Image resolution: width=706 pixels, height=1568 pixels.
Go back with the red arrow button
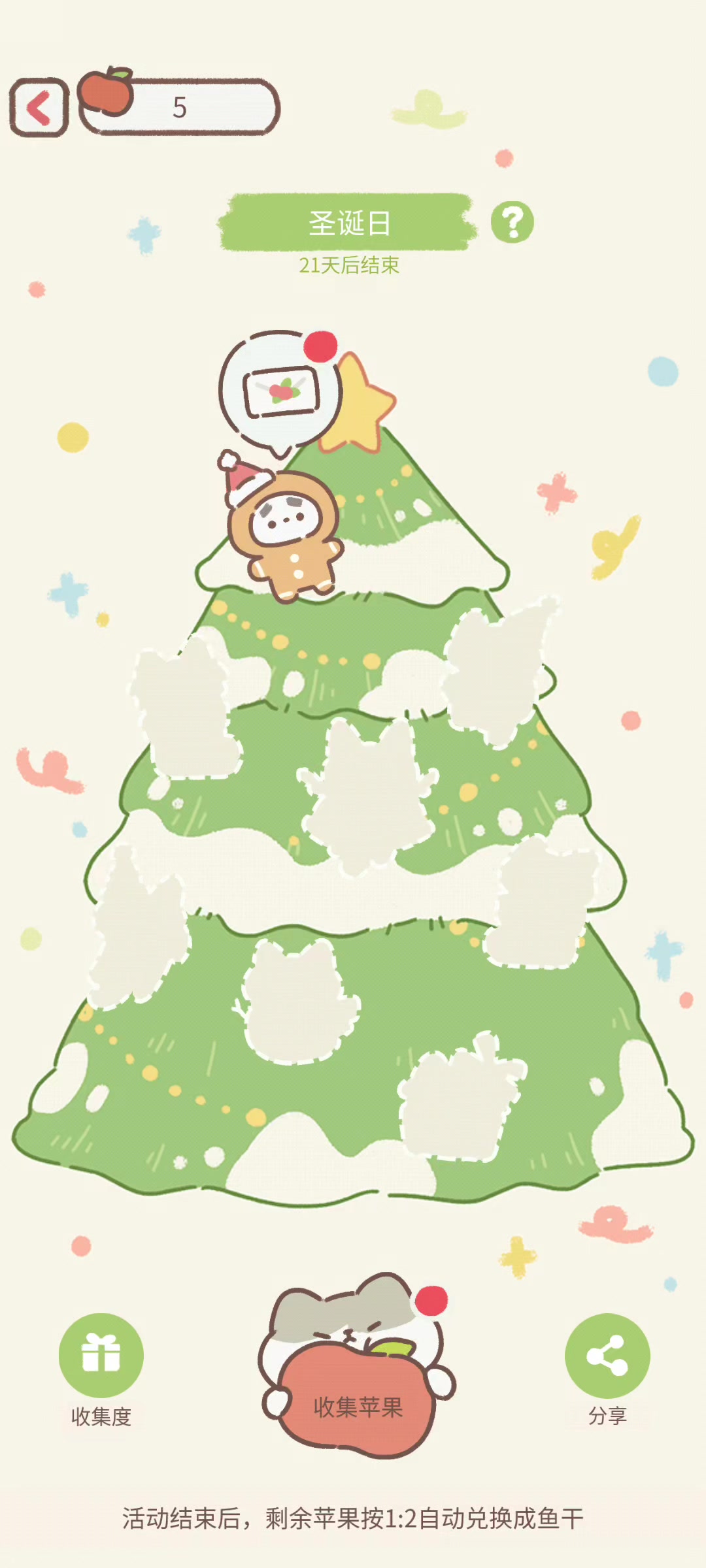[x=39, y=108]
